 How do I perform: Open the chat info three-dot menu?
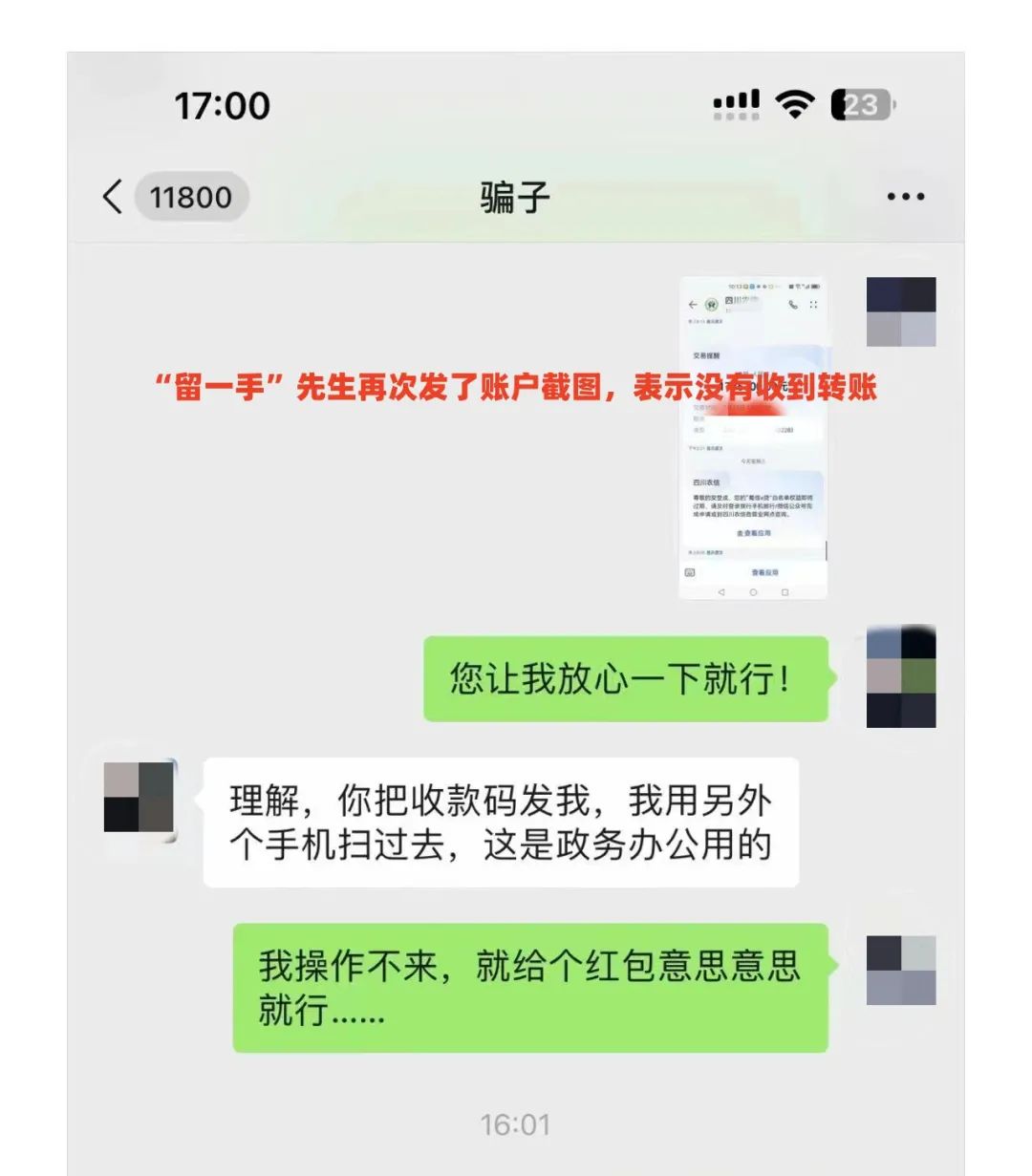[905, 197]
